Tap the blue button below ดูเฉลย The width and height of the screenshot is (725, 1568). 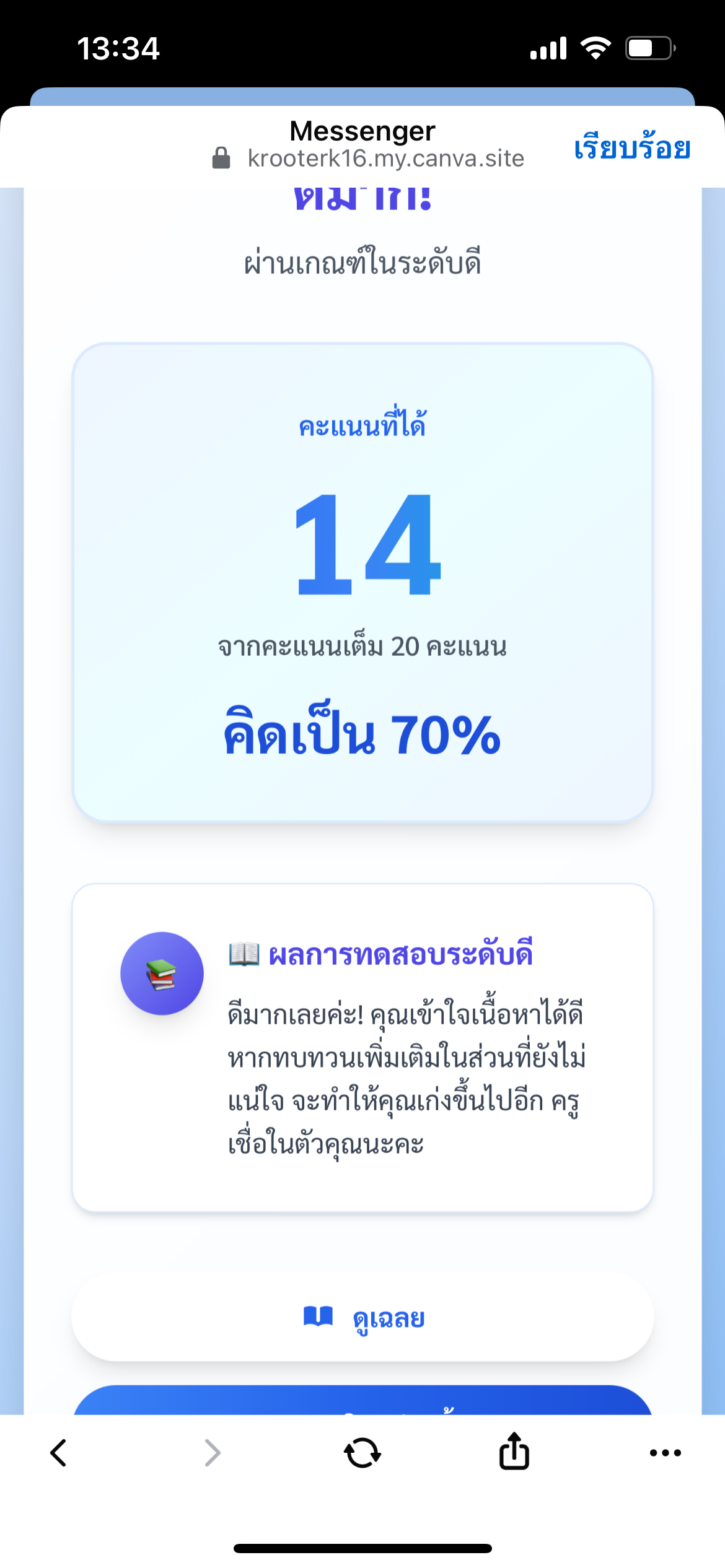click(x=362, y=1401)
